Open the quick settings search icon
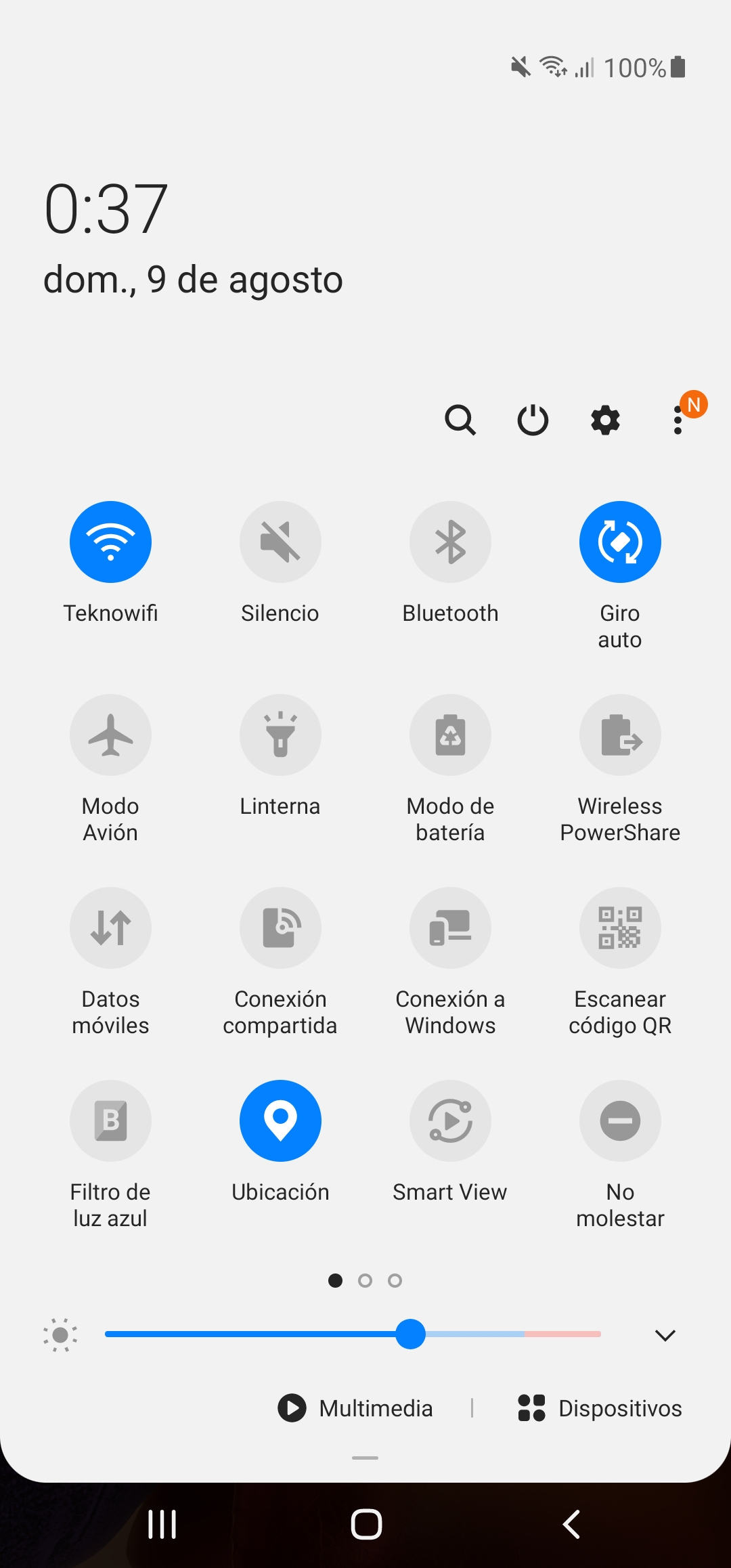The width and height of the screenshot is (731, 1568). point(460,420)
